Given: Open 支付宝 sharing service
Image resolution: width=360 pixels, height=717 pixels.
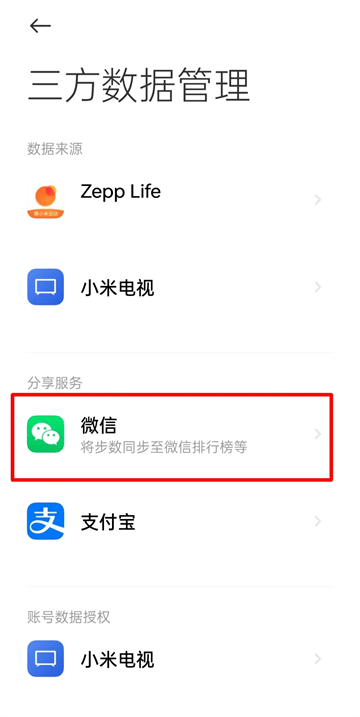Looking at the screenshot, I should coord(180,521).
